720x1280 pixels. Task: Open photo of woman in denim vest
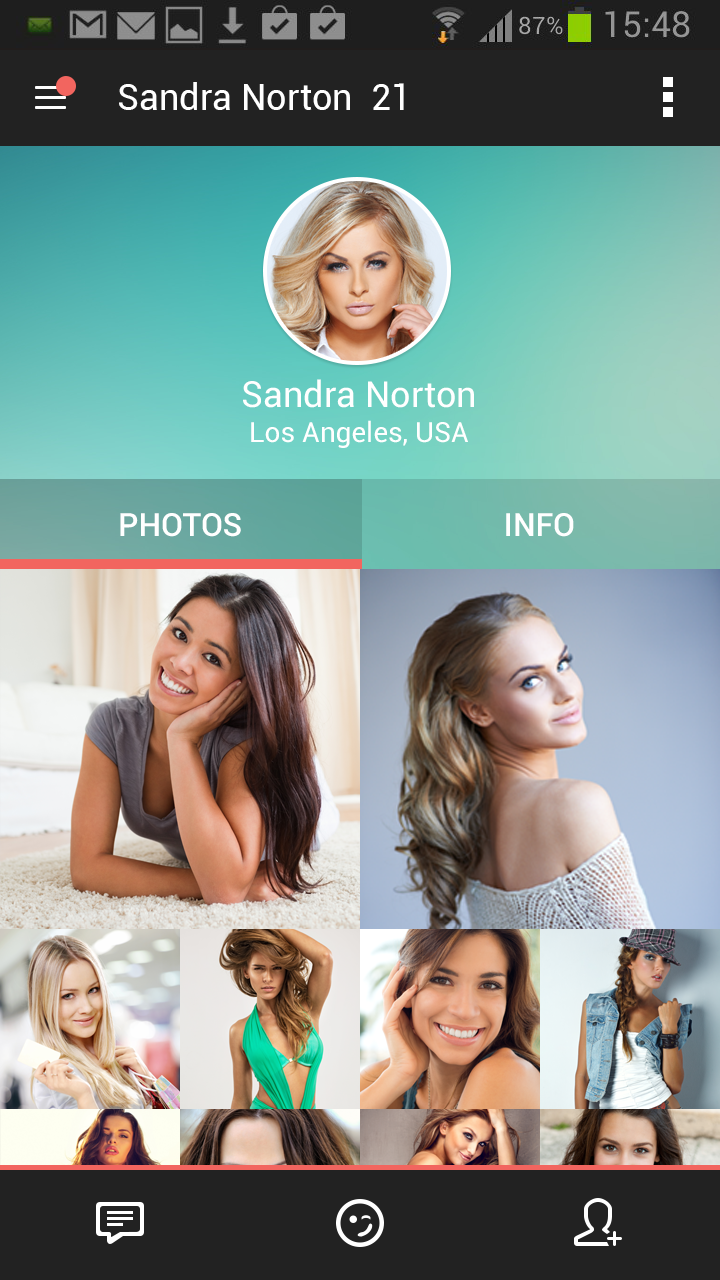coord(630,1018)
